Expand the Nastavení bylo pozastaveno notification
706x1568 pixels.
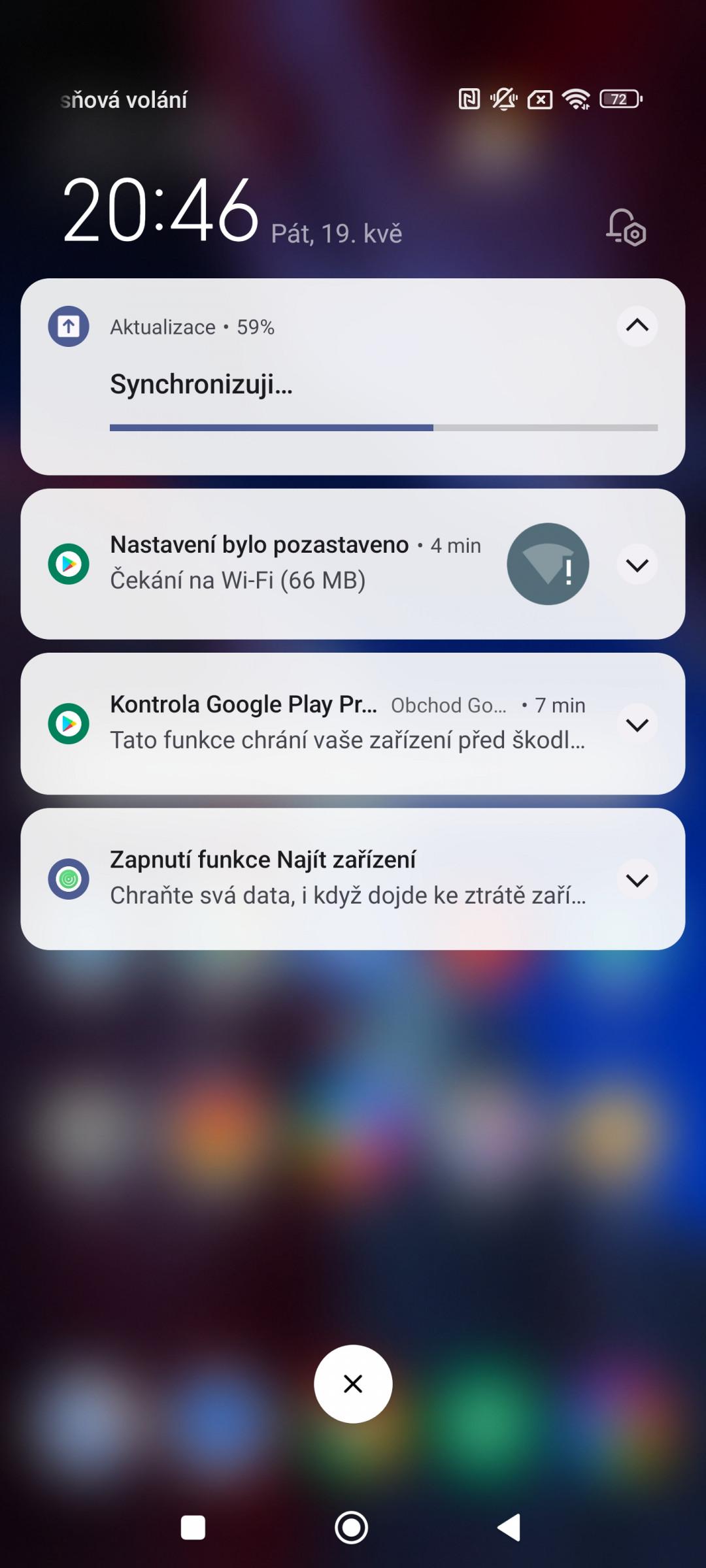pos(637,564)
